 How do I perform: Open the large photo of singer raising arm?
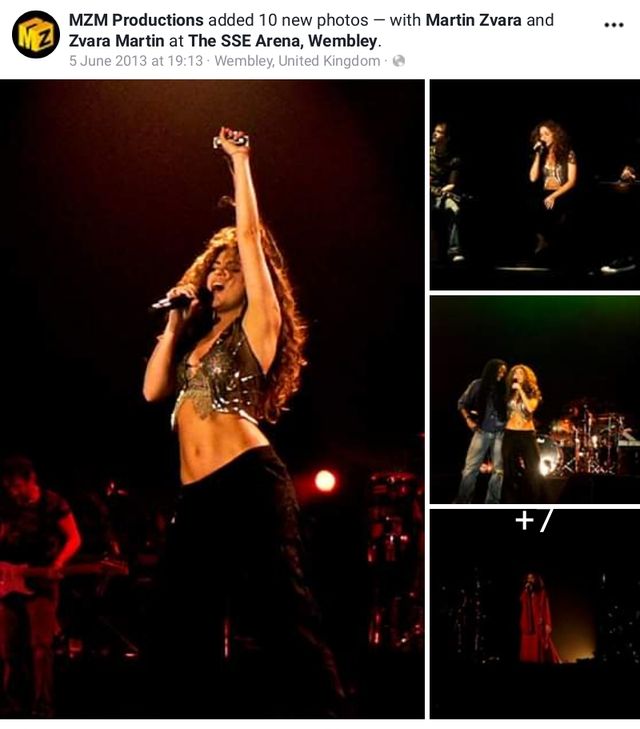[x=213, y=398]
